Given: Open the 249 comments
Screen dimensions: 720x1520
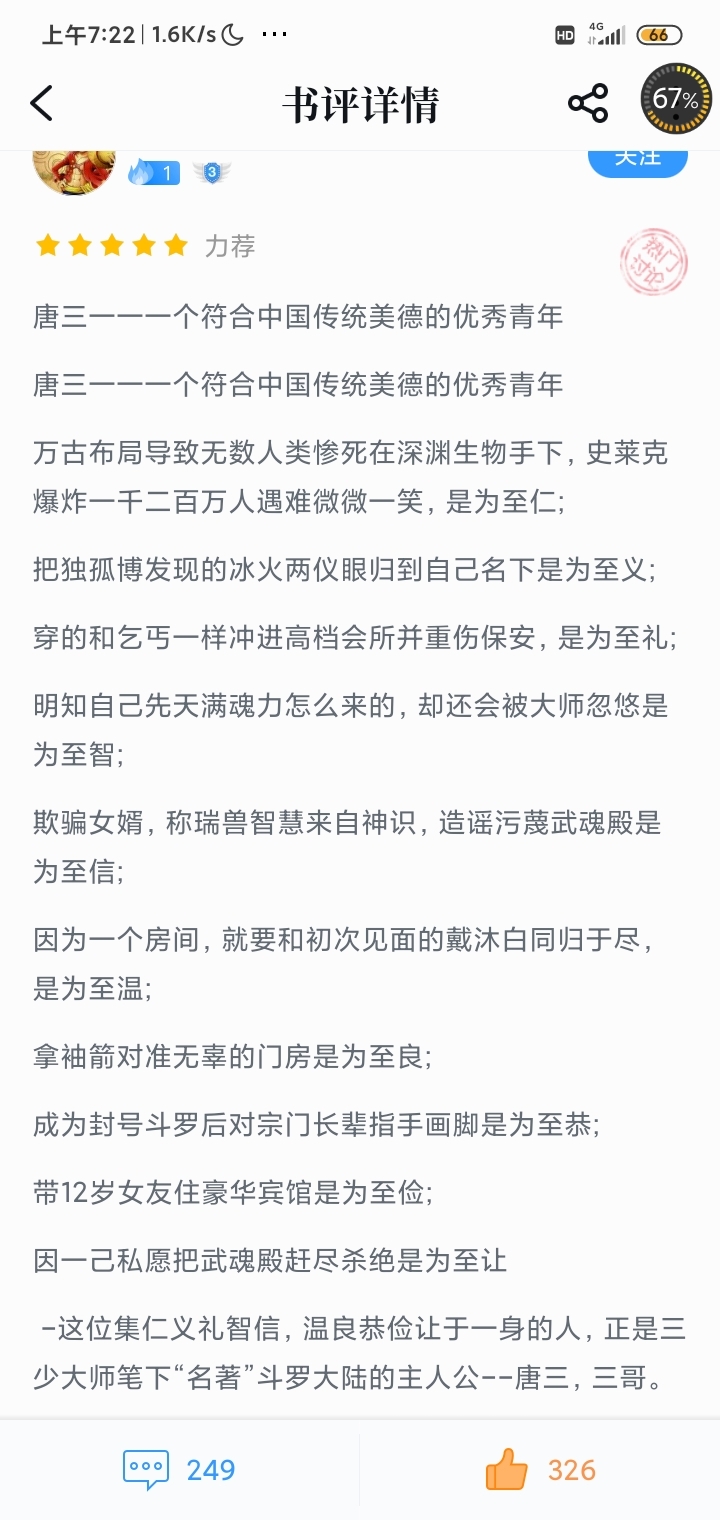Looking at the screenshot, I should click(x=179, y=1470).
